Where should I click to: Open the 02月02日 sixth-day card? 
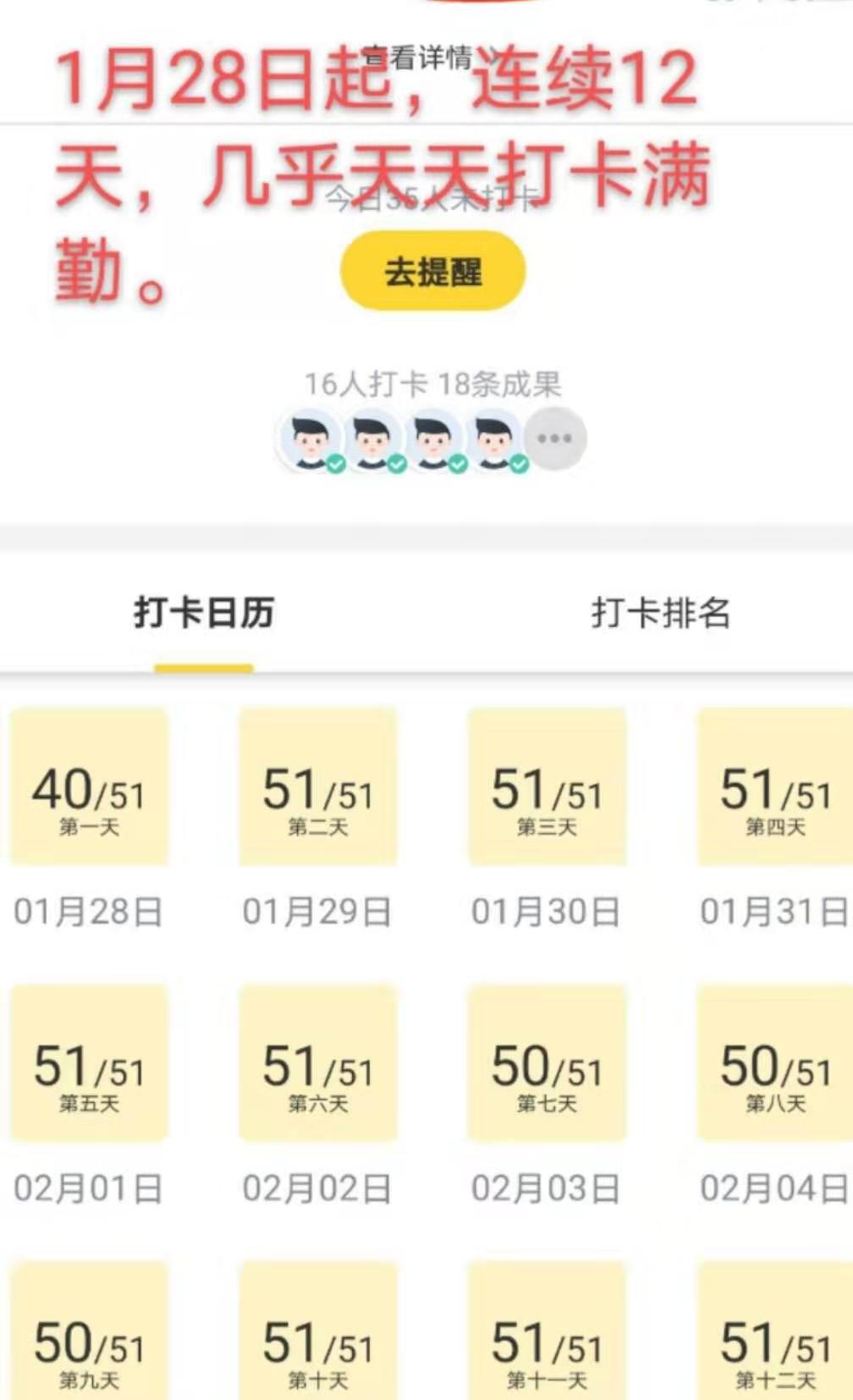click(x=318, y=1064)
